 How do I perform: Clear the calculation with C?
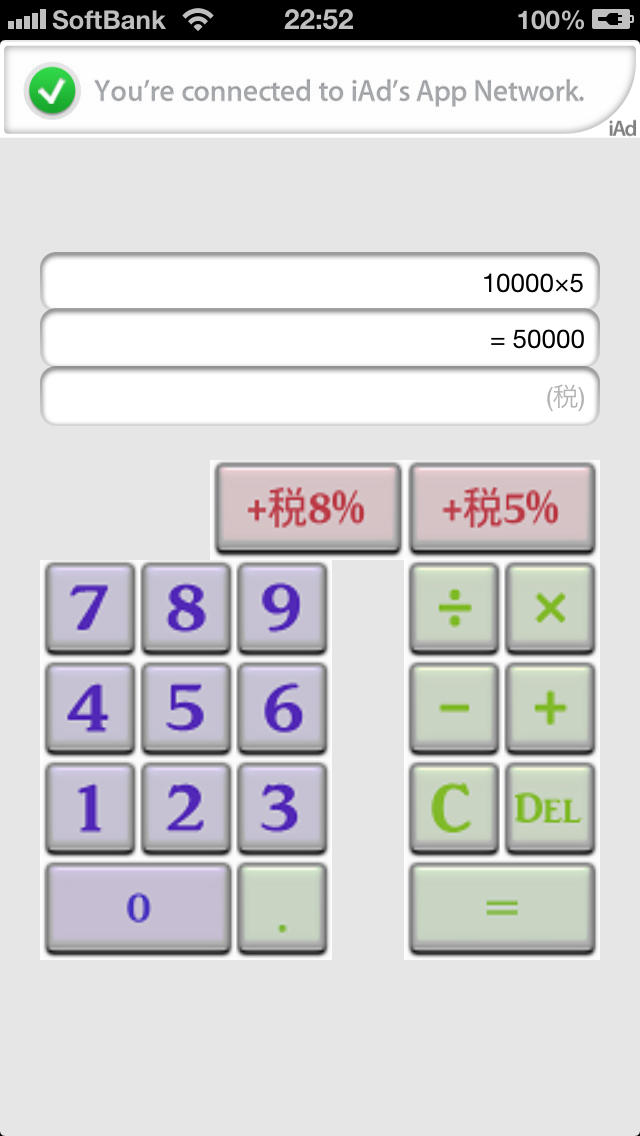[x=454, y=807]
